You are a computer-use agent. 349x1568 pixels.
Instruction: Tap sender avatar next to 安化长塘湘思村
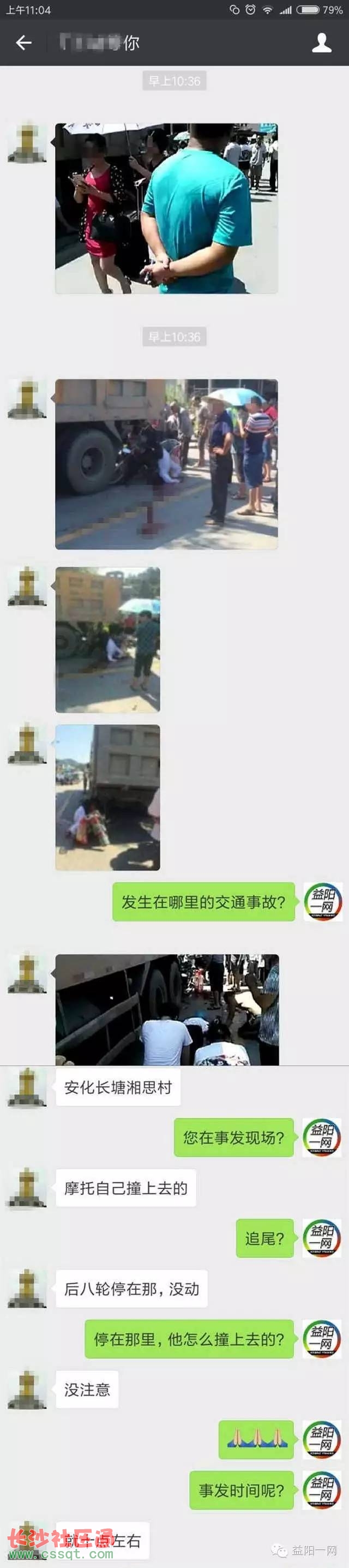pyautogui.click(x=27, y=1087)
